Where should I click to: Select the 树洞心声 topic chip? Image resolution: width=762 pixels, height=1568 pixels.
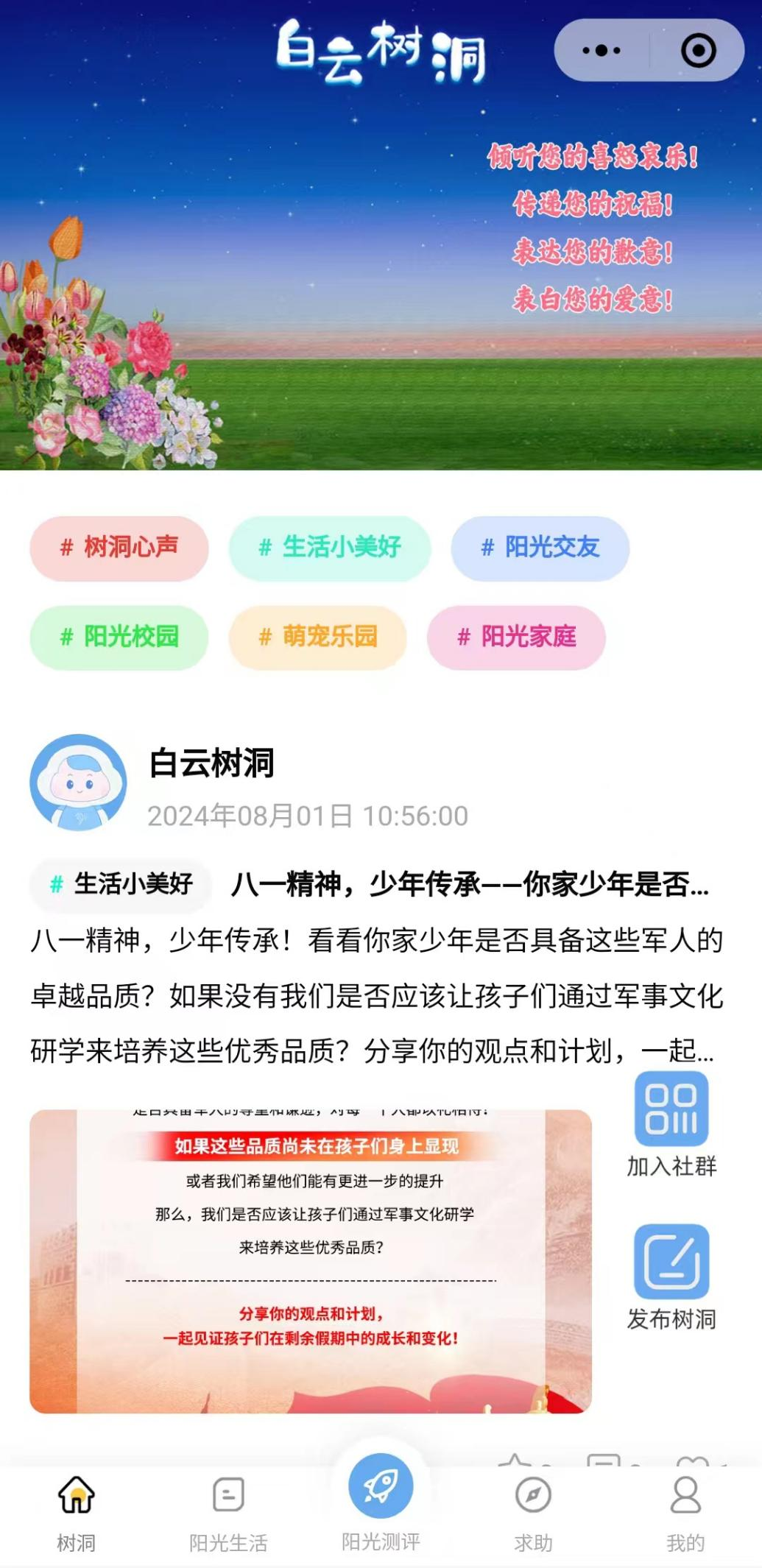point(119,548)
